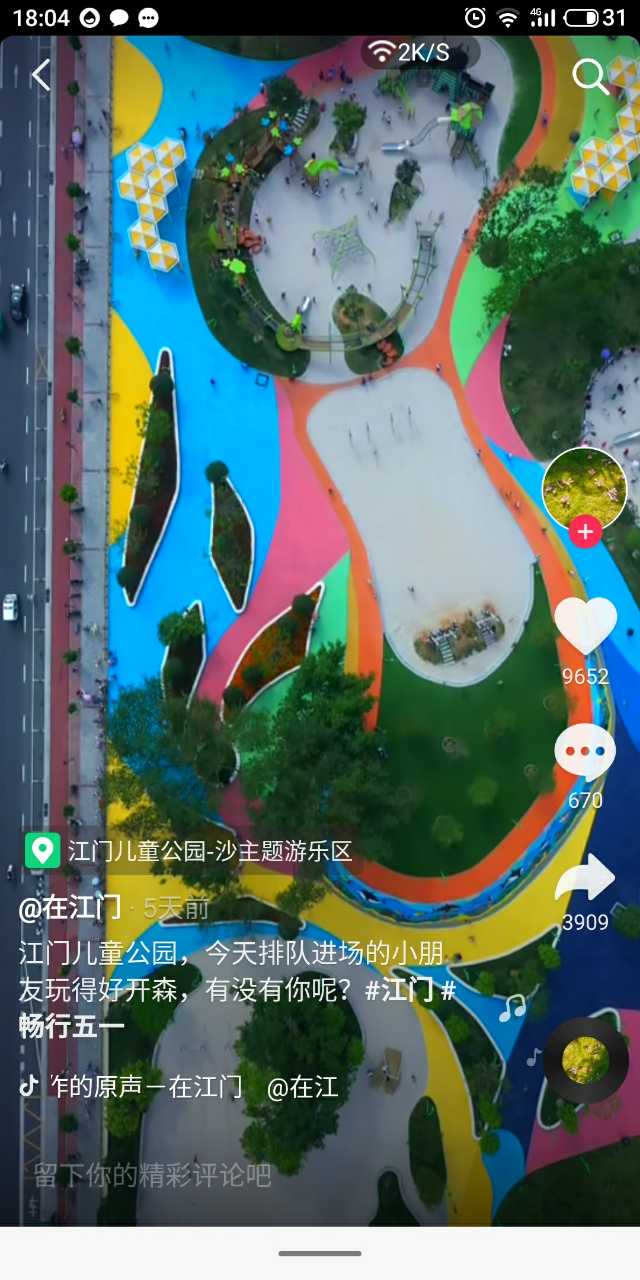This screenshot has height=1280, width=640.
Task: Open the @在江门 username link
Action: 70,908
